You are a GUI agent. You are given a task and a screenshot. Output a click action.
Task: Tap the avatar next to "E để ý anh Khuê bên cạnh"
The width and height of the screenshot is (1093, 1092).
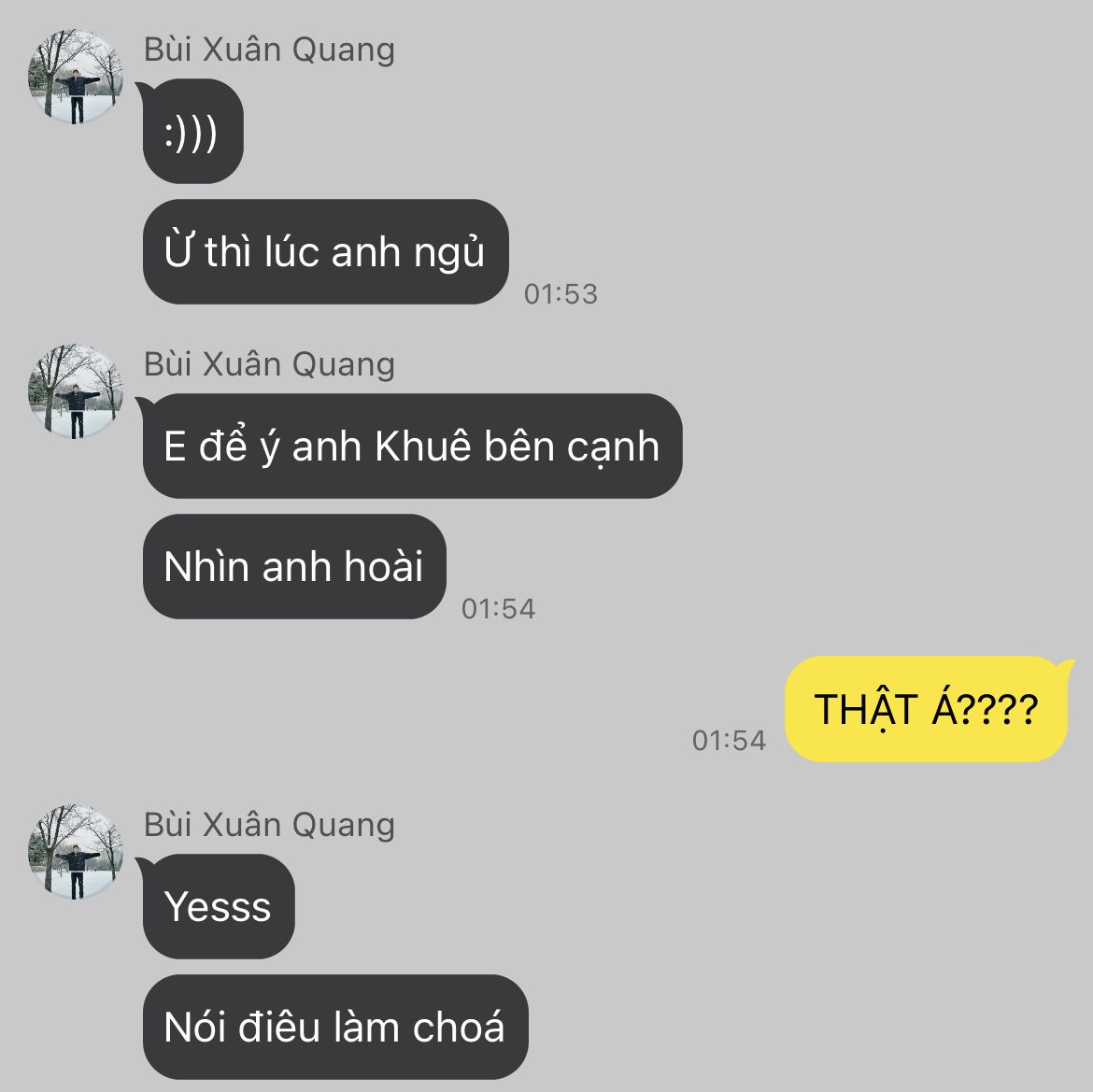pos(76,391)
